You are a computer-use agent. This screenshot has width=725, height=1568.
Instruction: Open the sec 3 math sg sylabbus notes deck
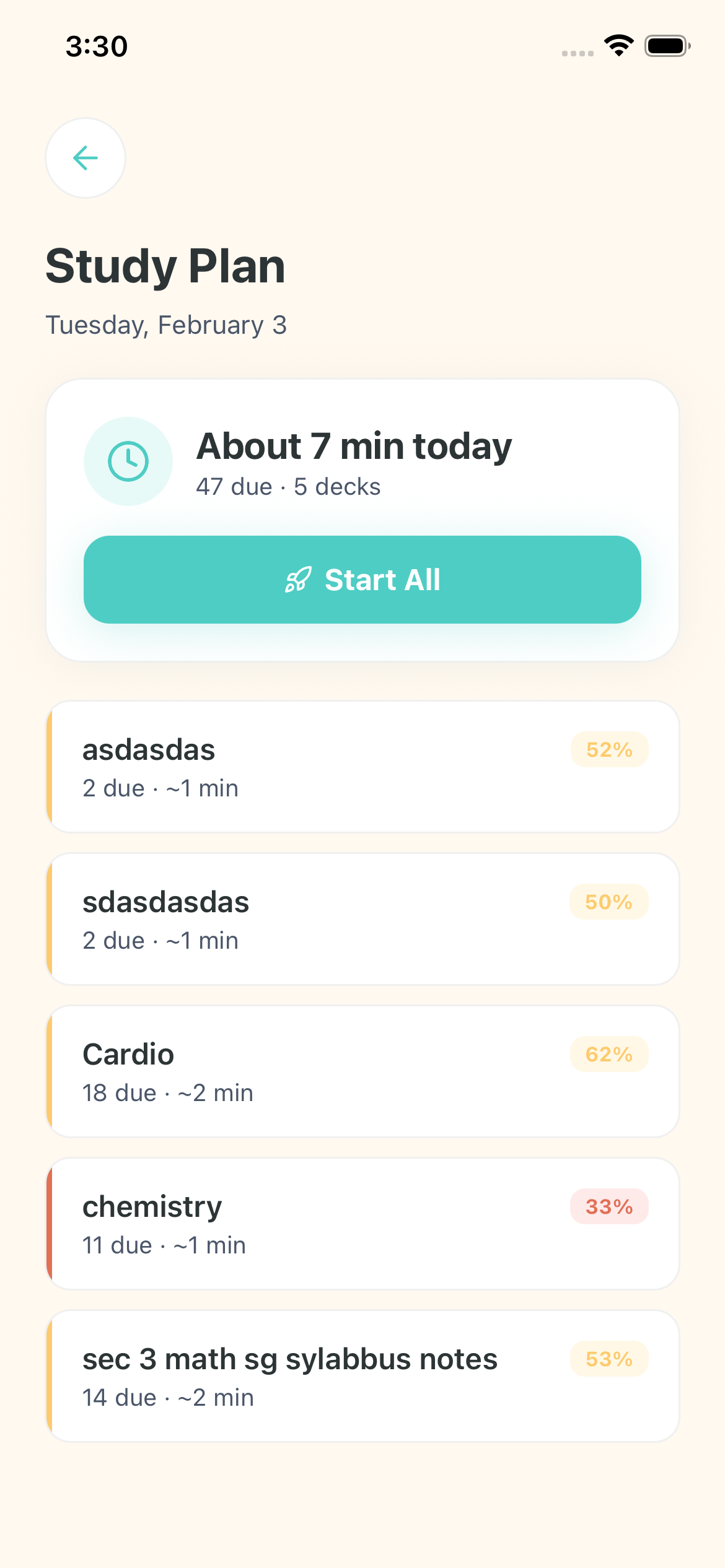(362, 1375)
